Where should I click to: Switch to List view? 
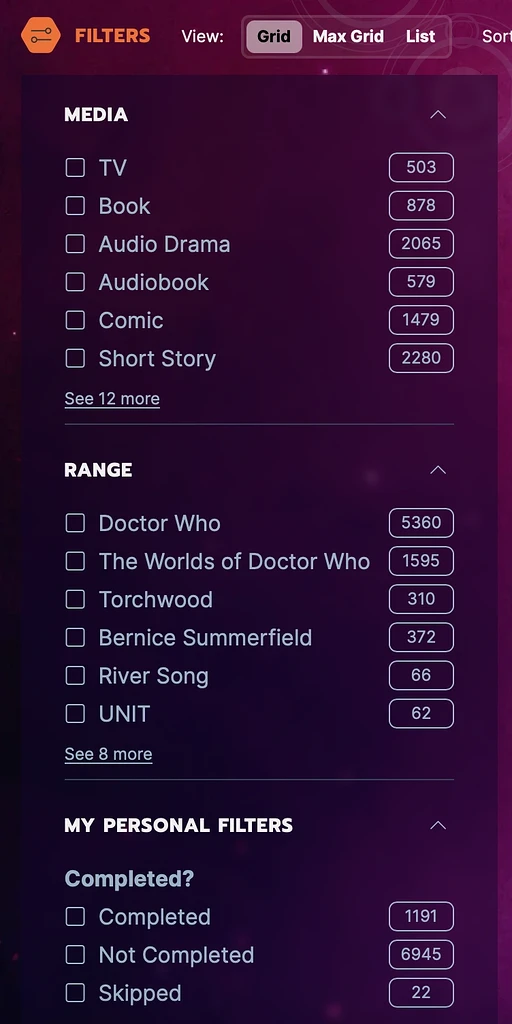[x=420, y=37]
